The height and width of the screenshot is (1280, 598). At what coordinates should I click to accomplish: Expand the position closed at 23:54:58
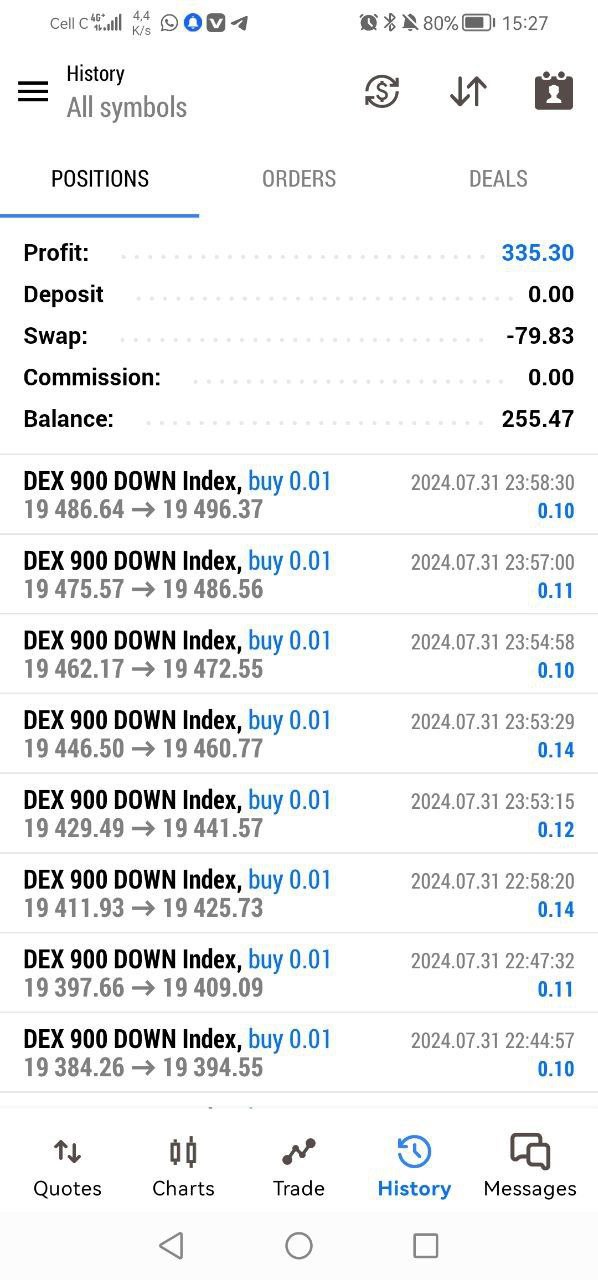point(299,655)
